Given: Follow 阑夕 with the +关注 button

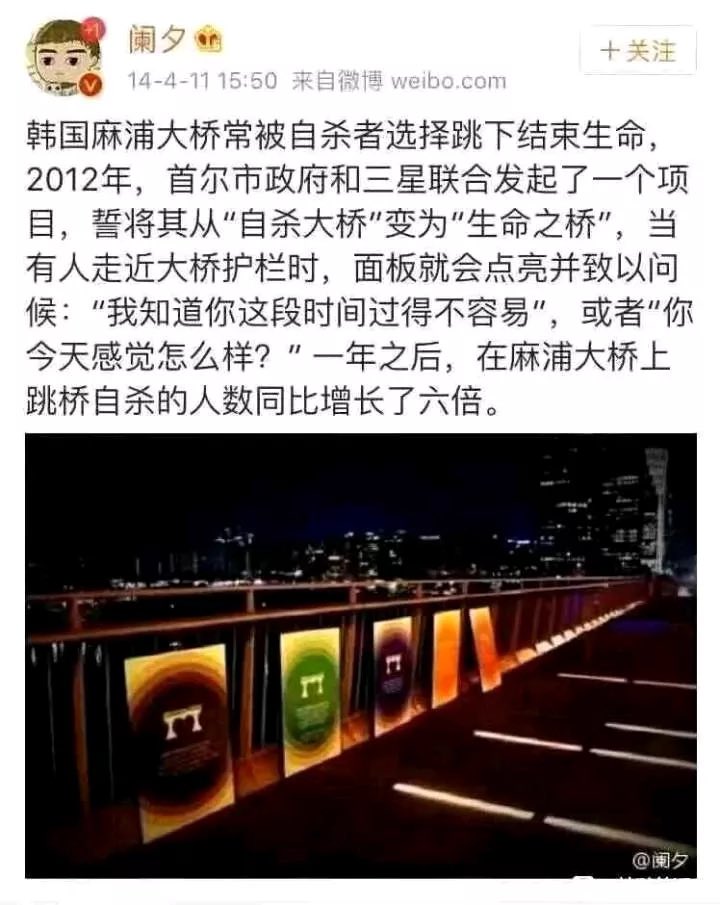Looking at the screenshot, I should coord(638,51).
